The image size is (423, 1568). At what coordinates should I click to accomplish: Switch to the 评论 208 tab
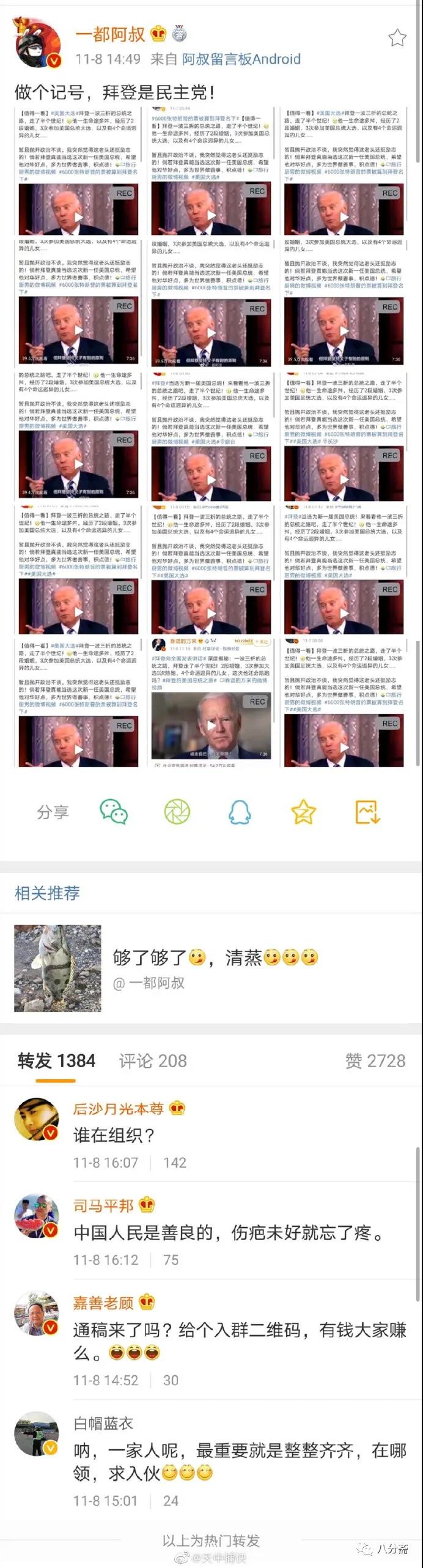pyautogui.click(x=153, y=1061)
